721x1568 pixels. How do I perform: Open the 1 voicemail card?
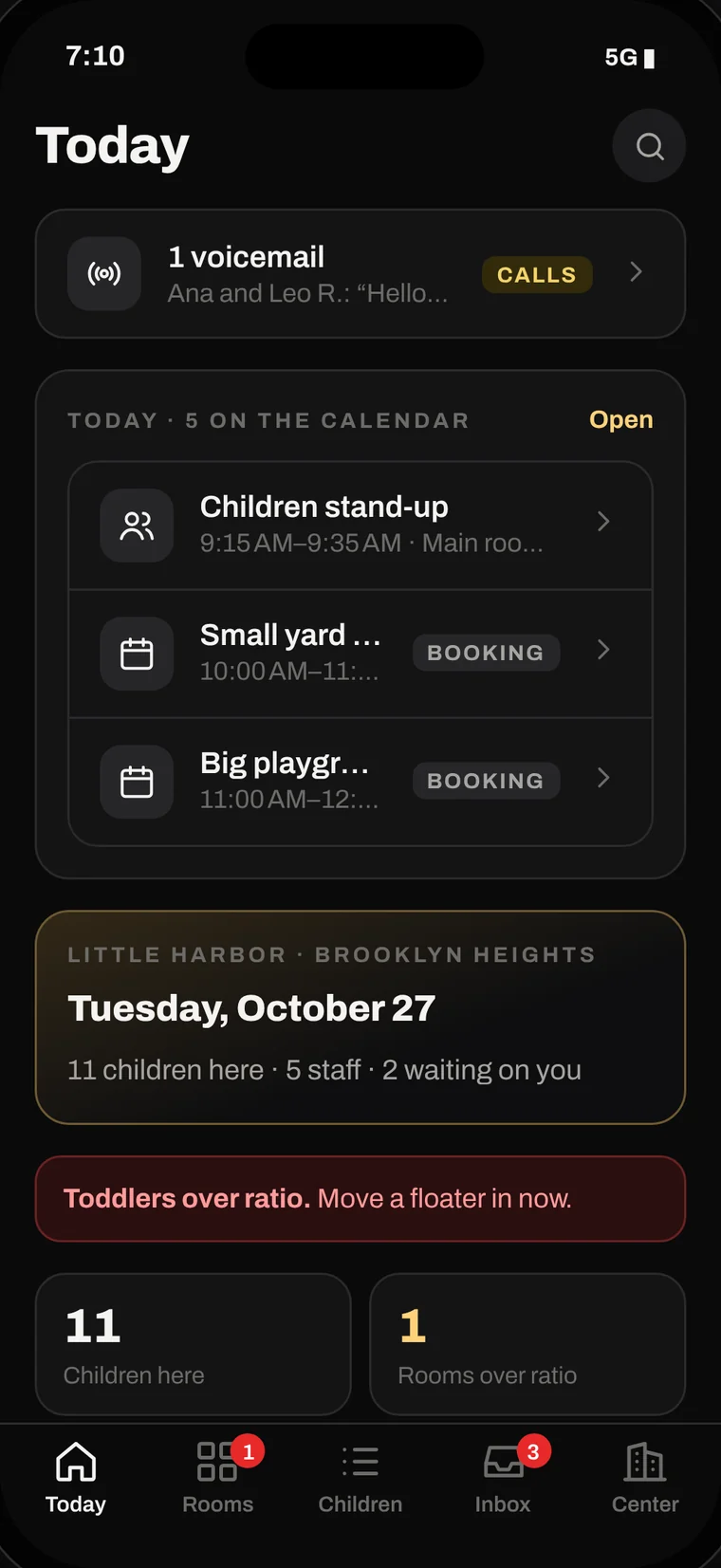pos(360,274)
